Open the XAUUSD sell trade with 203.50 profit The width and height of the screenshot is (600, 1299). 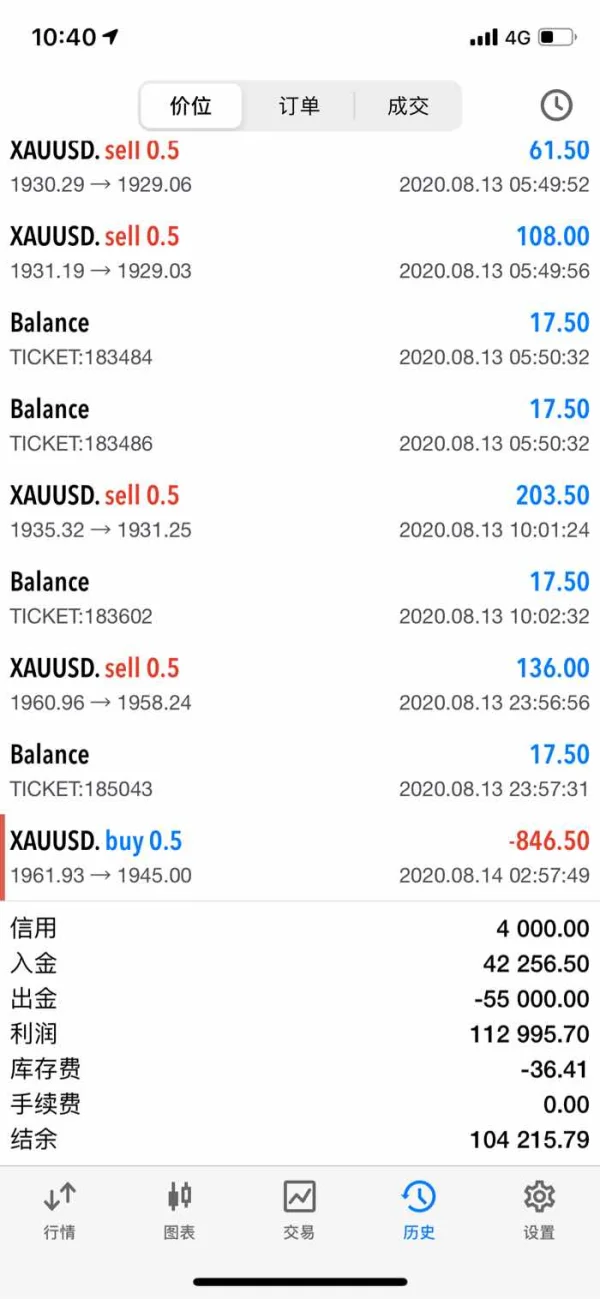coord(300,511)
